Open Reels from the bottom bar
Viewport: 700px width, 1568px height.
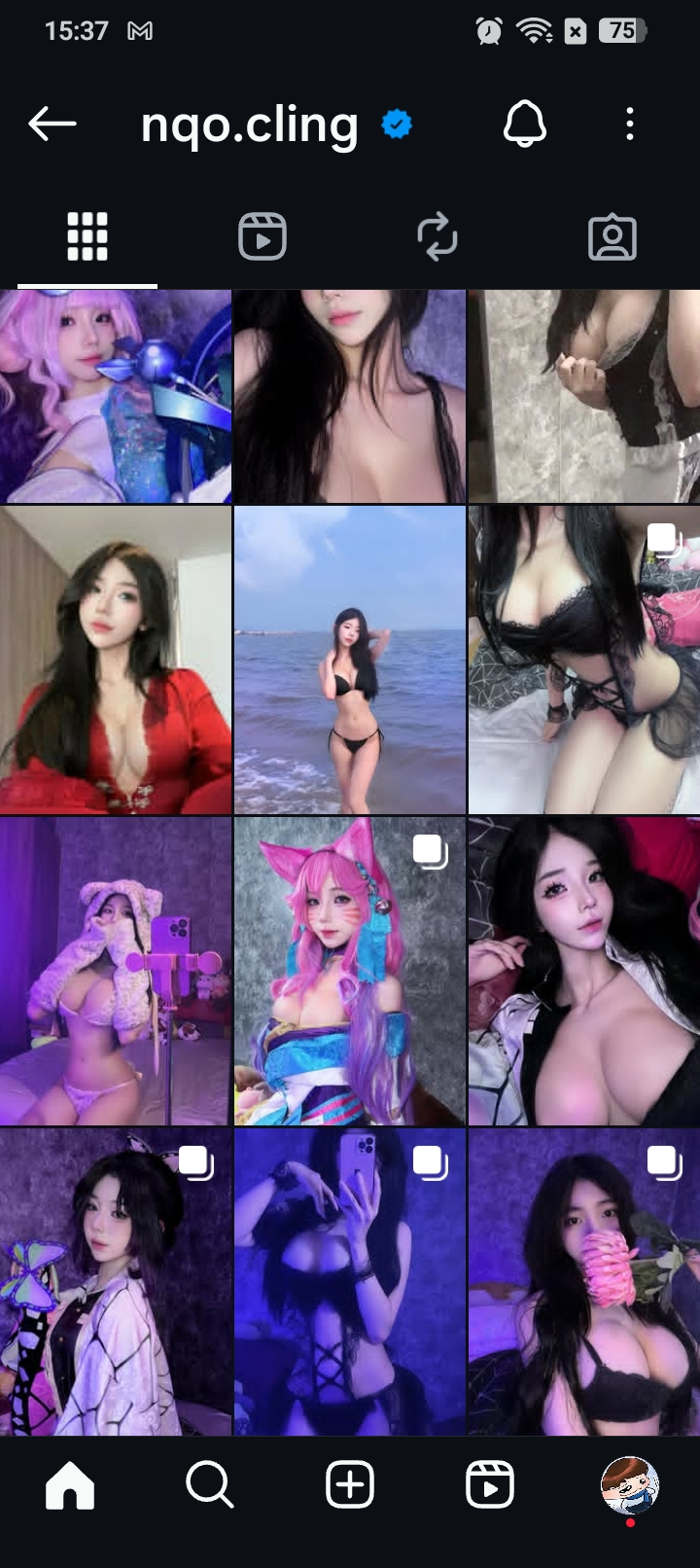tap(490, 1485)
